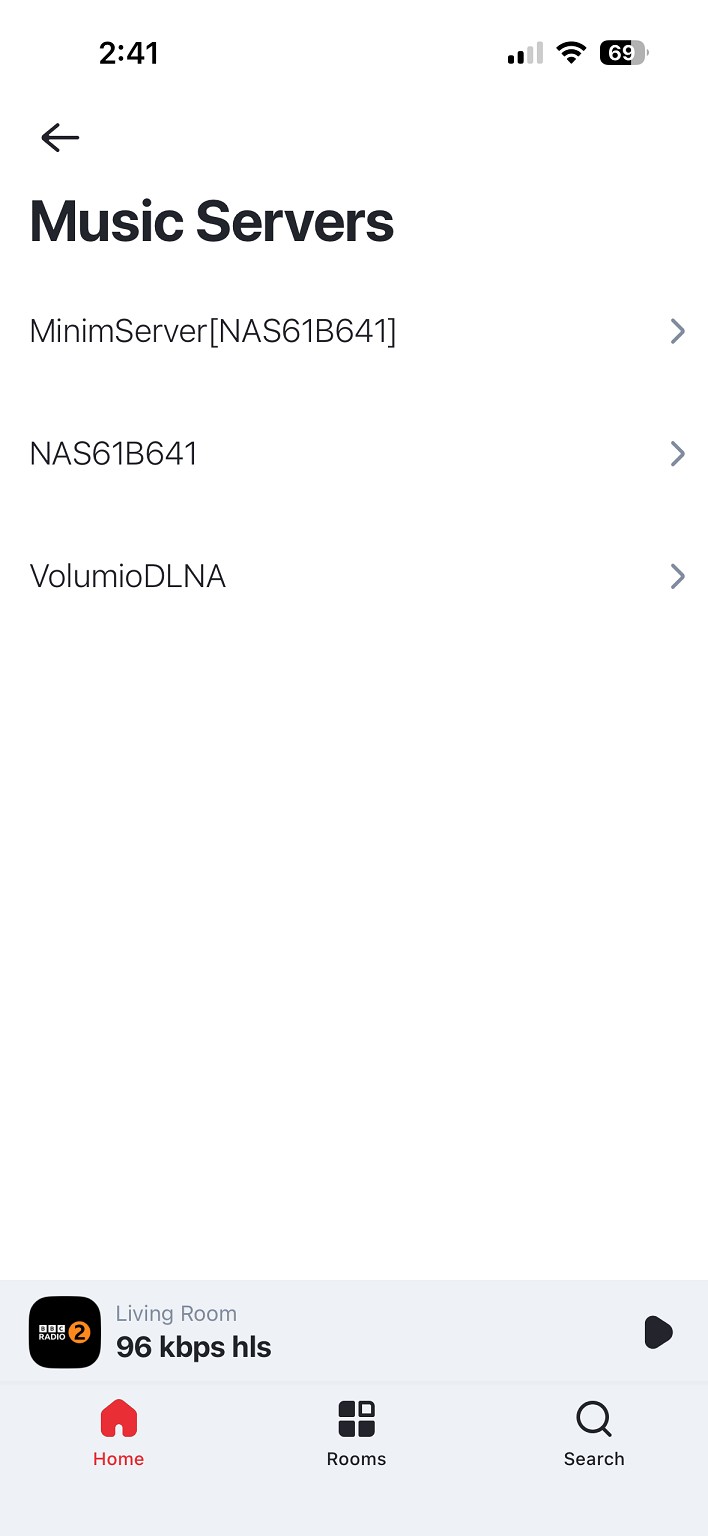Switch to the Home tab
Viewport: 708px width, 1536px height.
coord(118,1433)
